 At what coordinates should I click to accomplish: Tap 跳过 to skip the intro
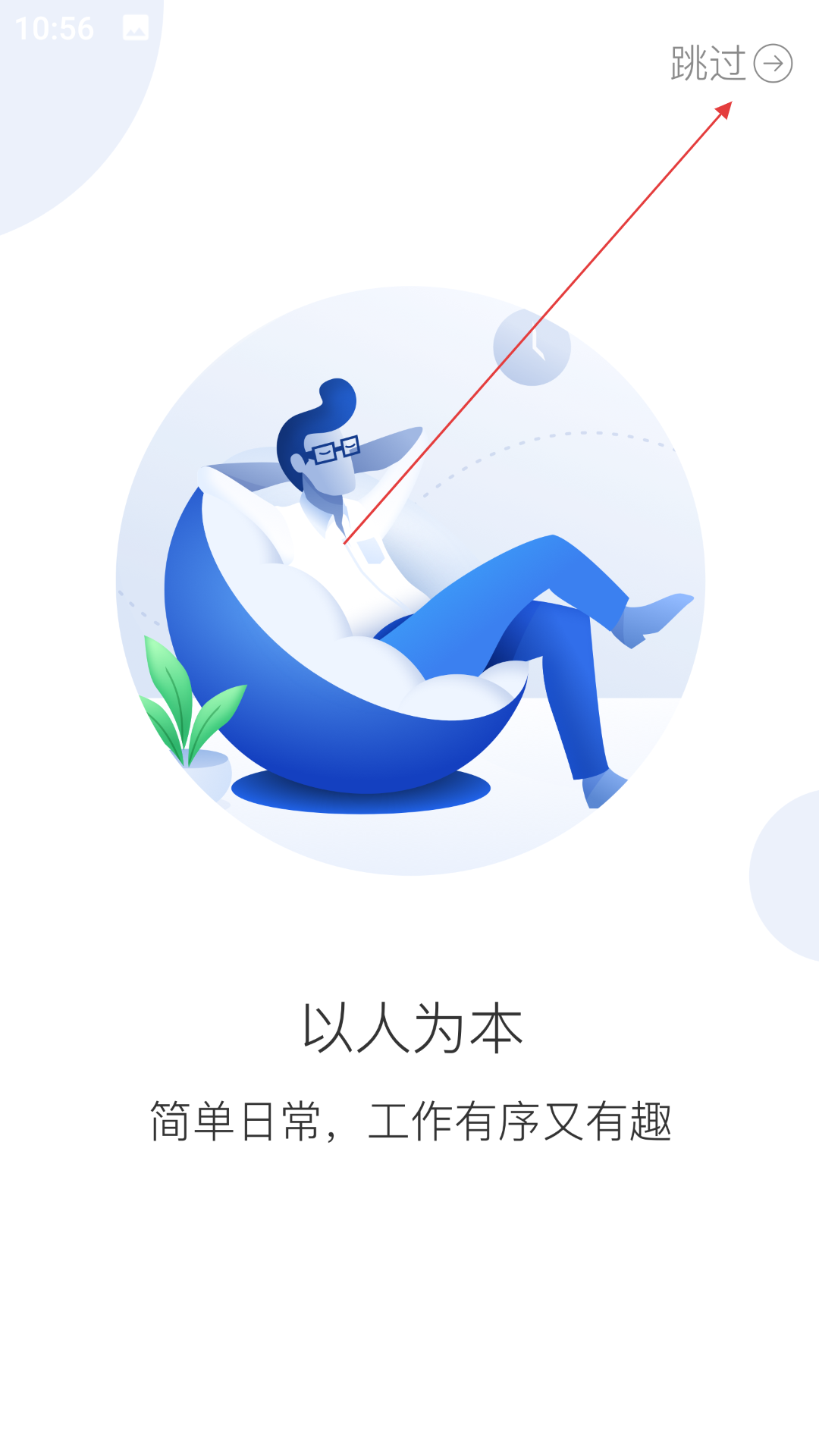click(731, 63)
